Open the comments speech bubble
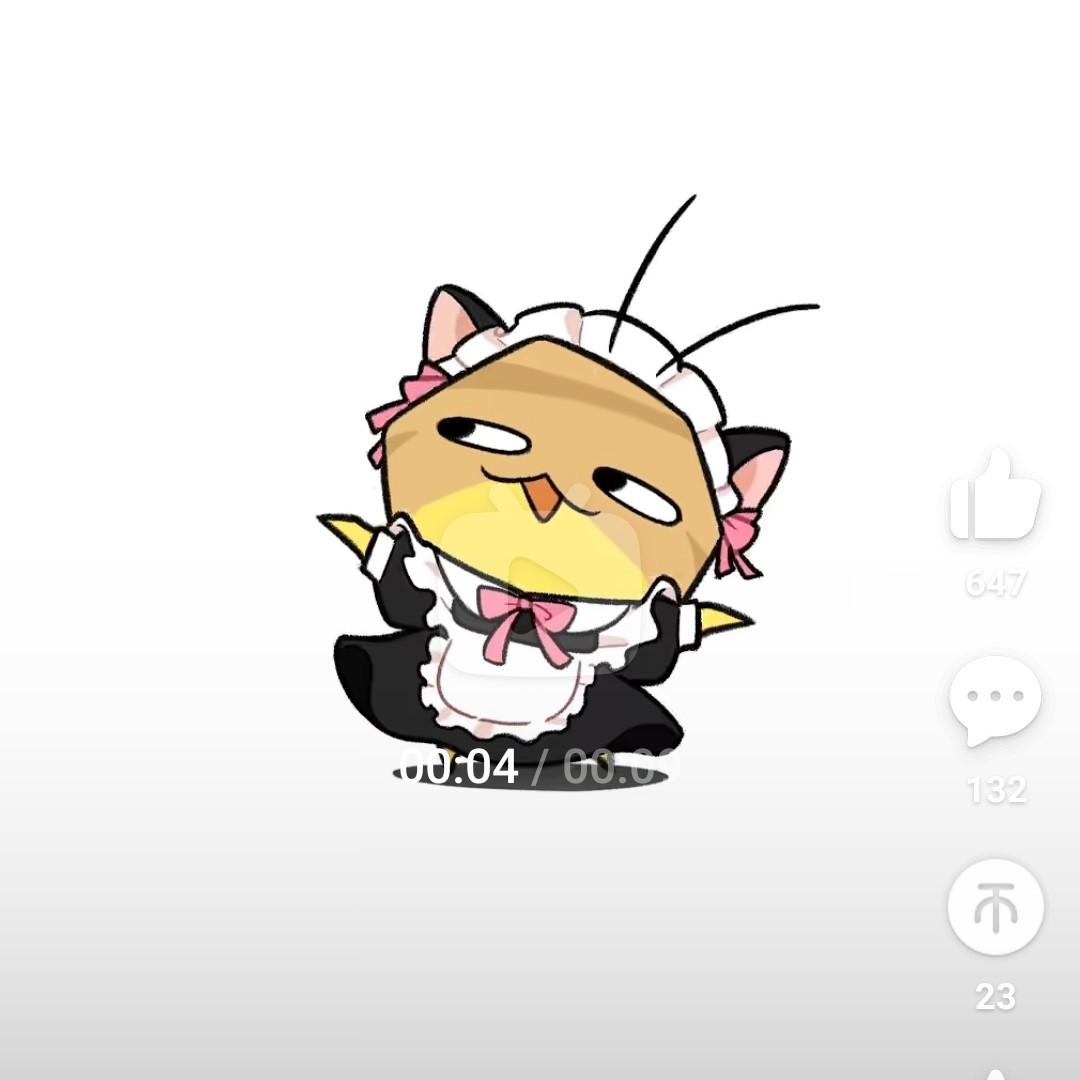Viewport: 1080px width, 1080px height. pyautogui.click(x=995, y=701)
